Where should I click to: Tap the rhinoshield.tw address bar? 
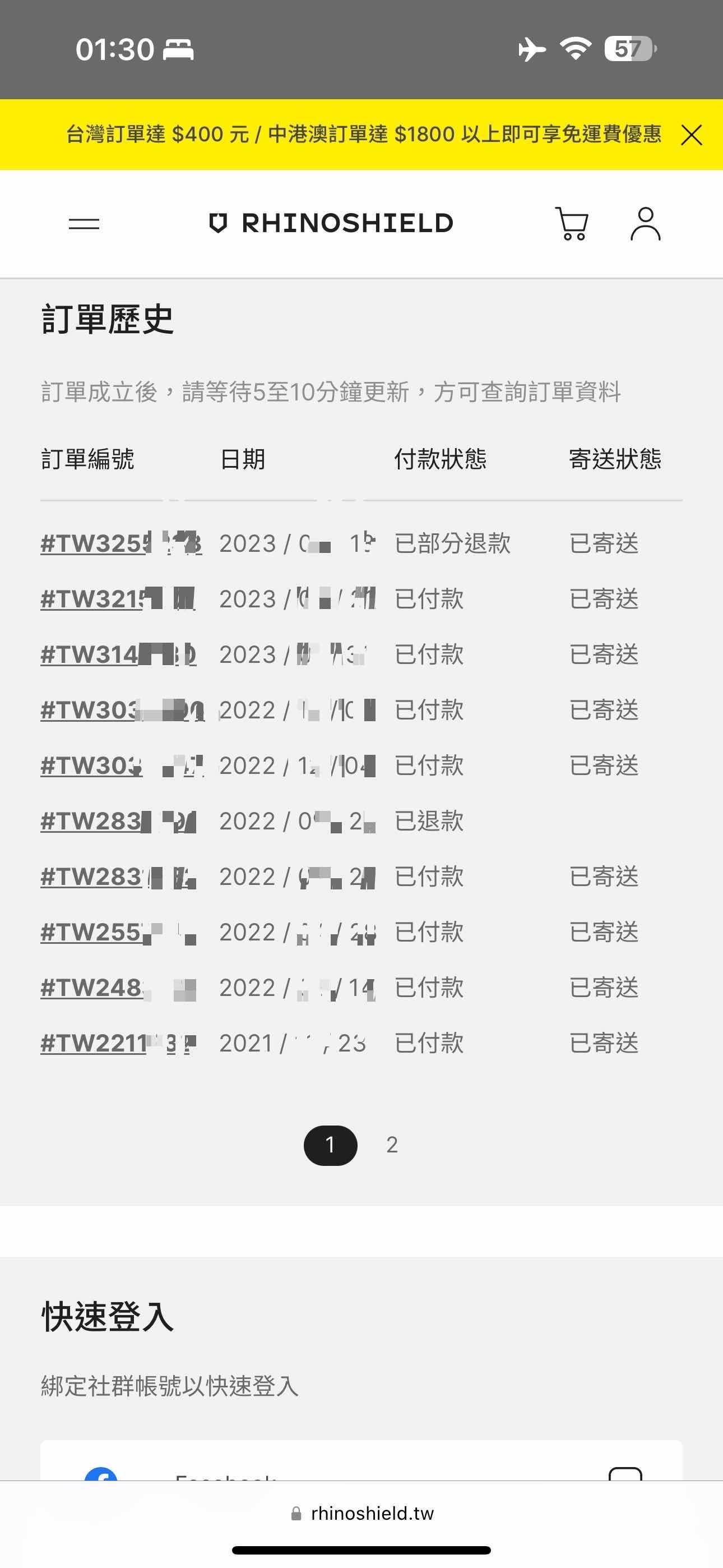[363, 1513]
